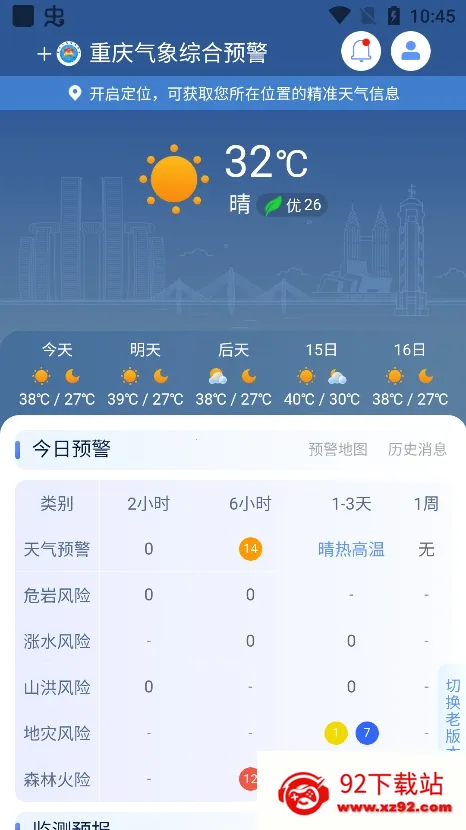466x830 pixels.
Task: Tap the yellow 1 badge in 地灾风险
Action: click(x=336, y=733)
